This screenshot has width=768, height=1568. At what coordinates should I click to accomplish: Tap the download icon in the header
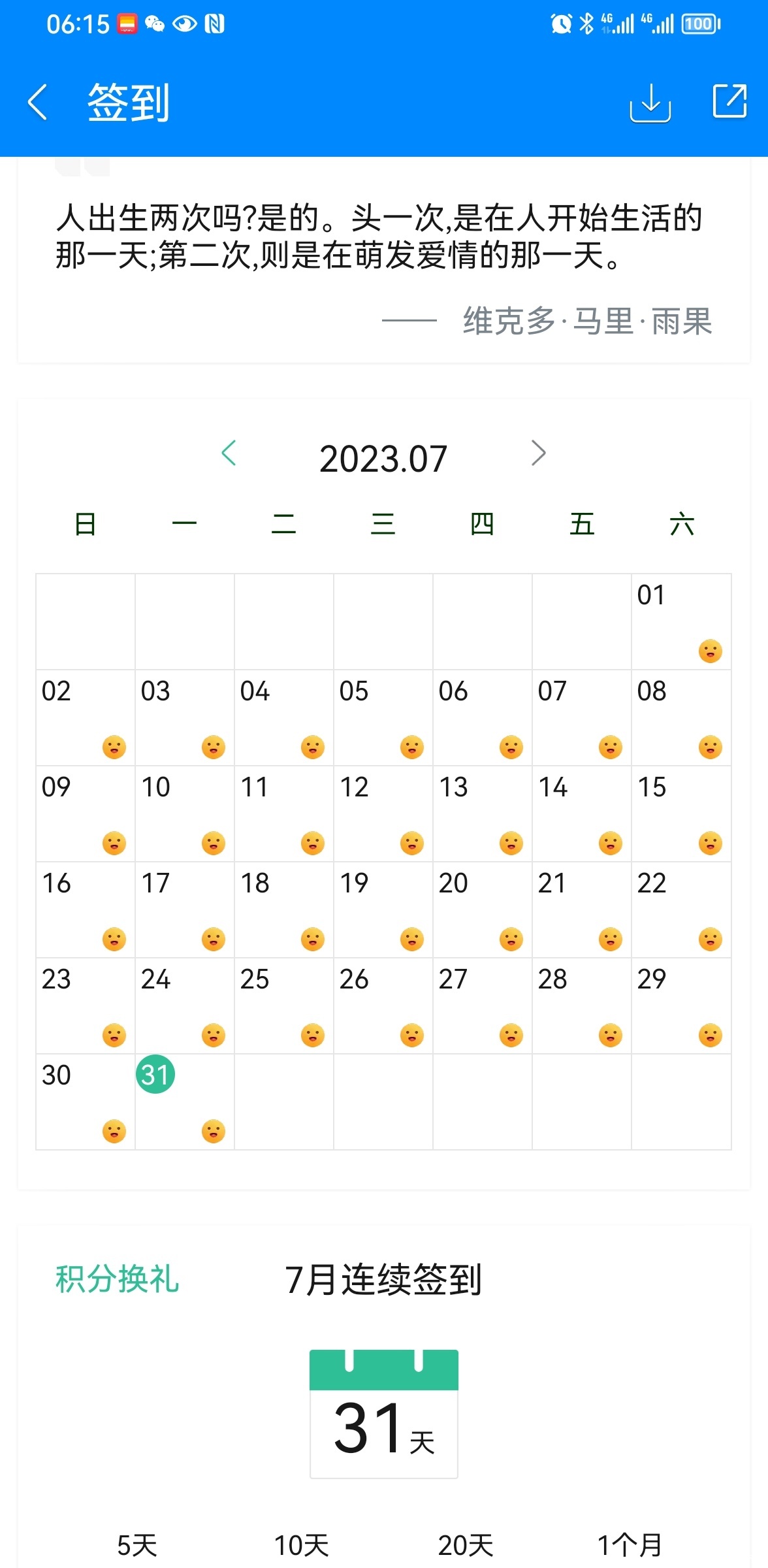650,103
